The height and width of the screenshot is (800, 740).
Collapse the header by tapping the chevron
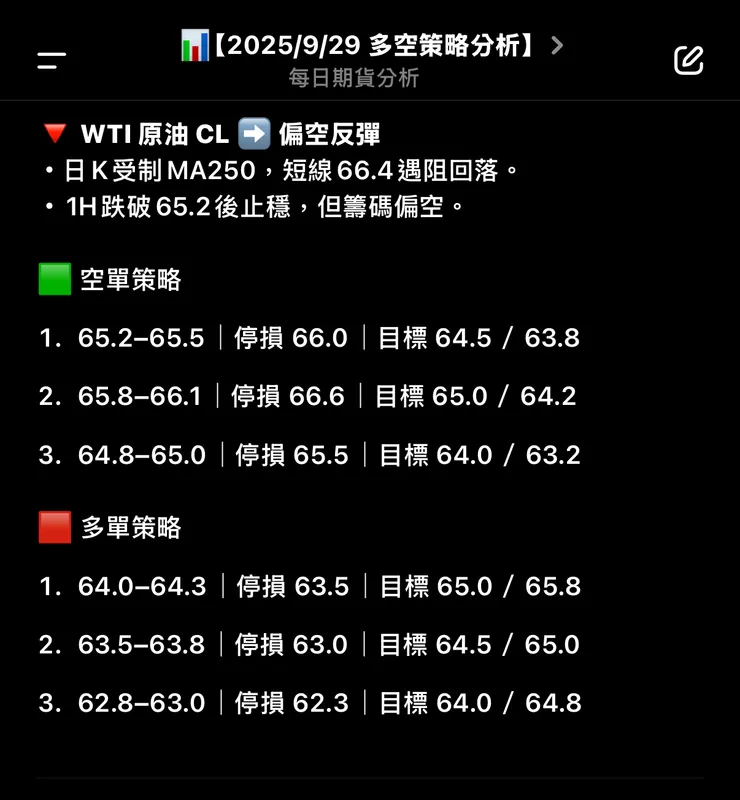tap(559, 44)
